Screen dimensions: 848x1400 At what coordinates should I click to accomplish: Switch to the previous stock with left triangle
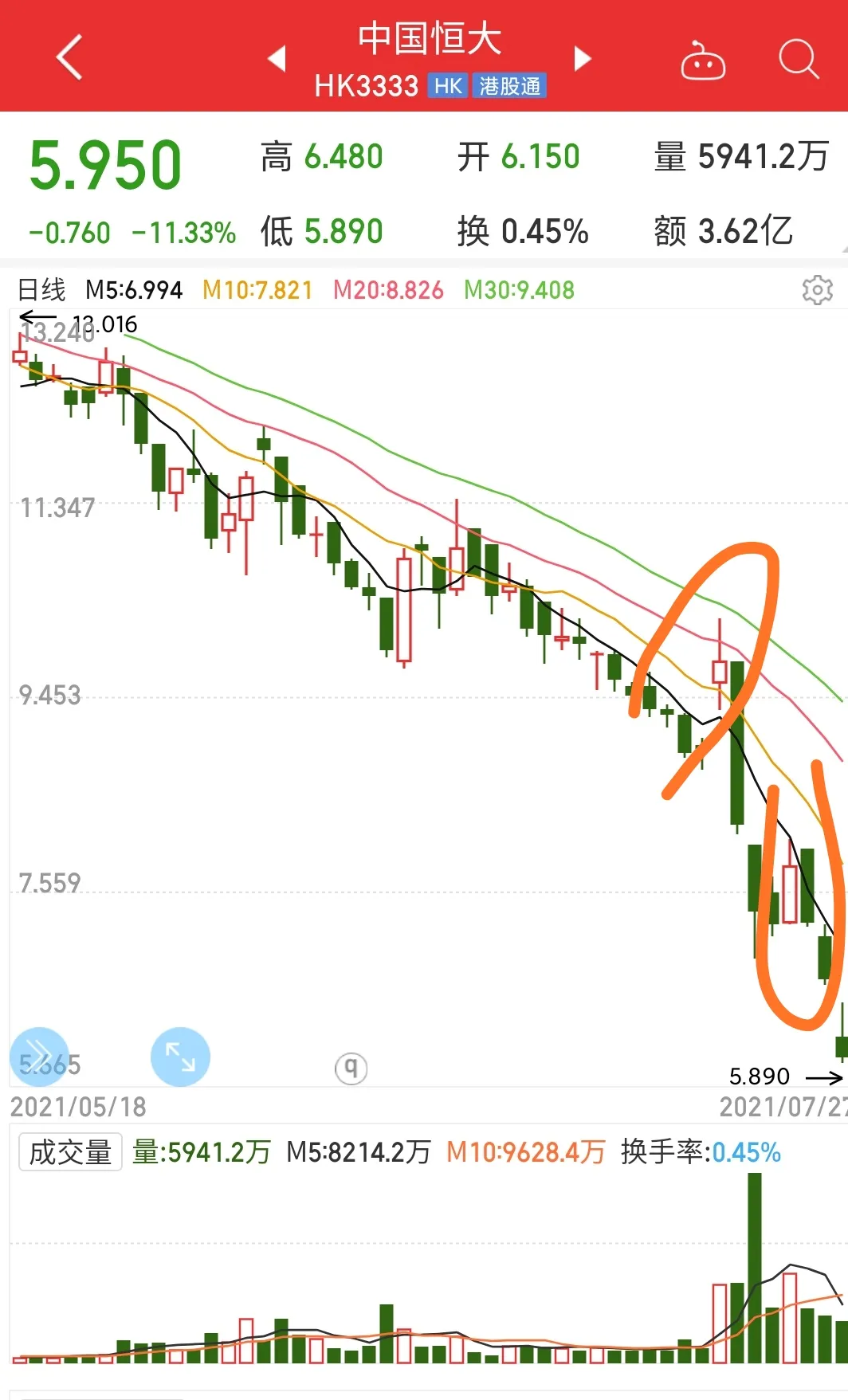(x=277, y=58)
